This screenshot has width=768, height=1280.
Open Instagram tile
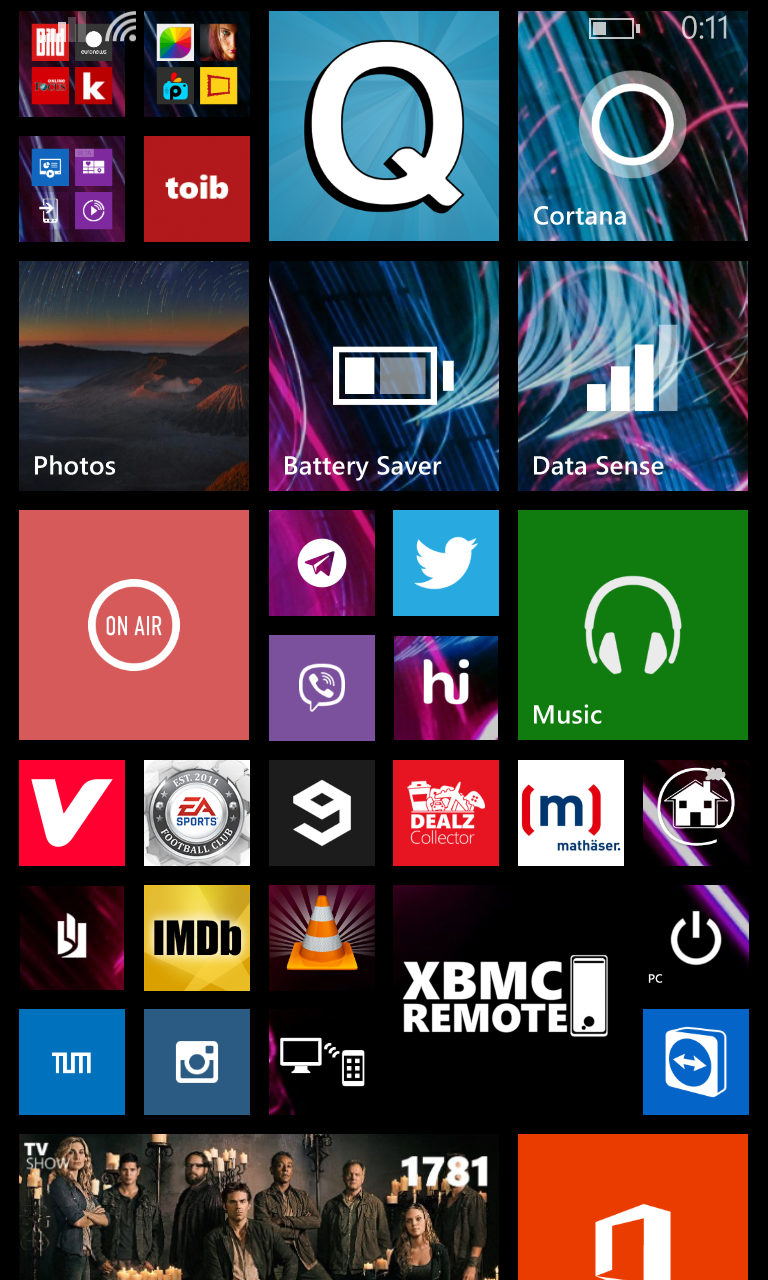197,1062
